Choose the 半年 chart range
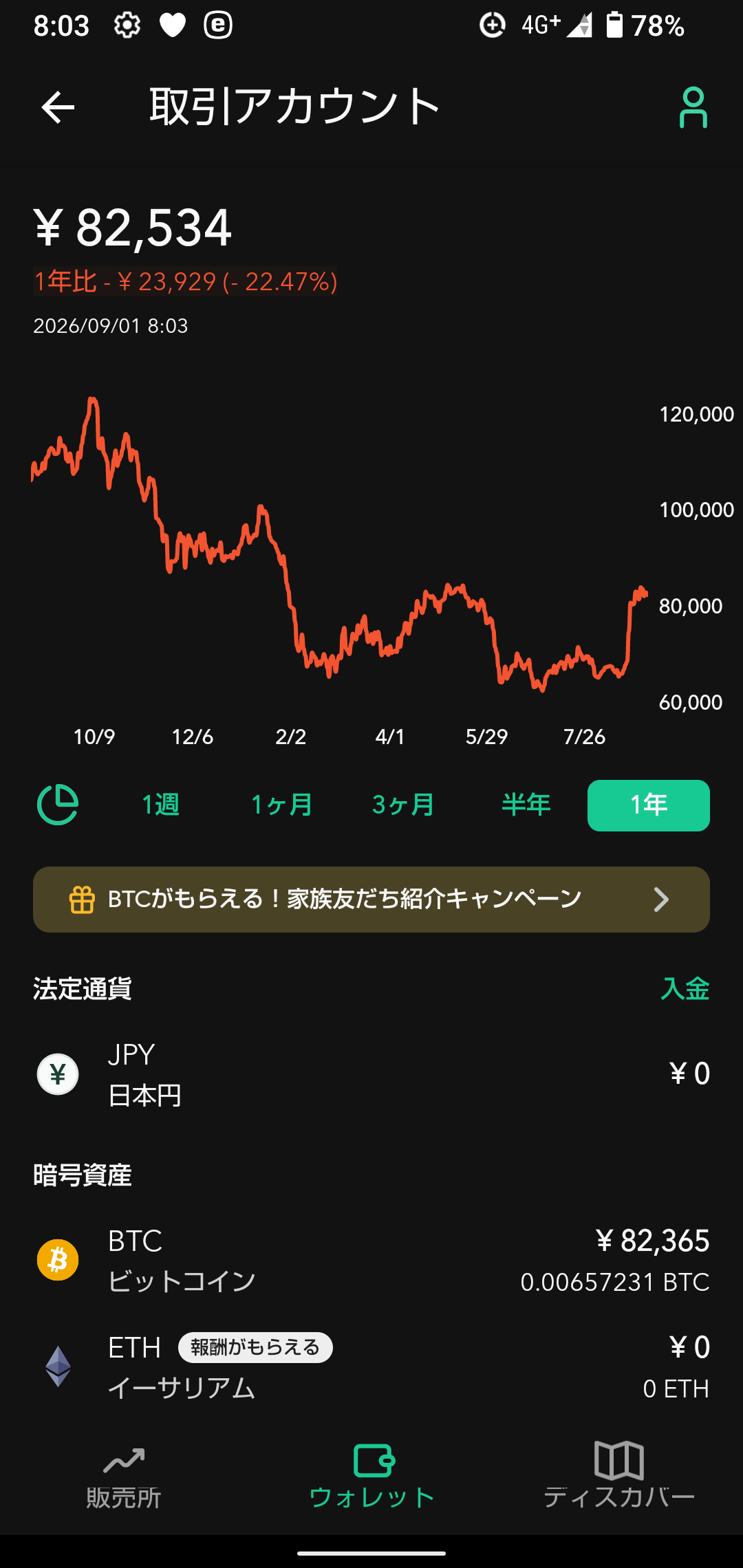The height and width of the screenshot is (1568, 743). coord(526,805)
